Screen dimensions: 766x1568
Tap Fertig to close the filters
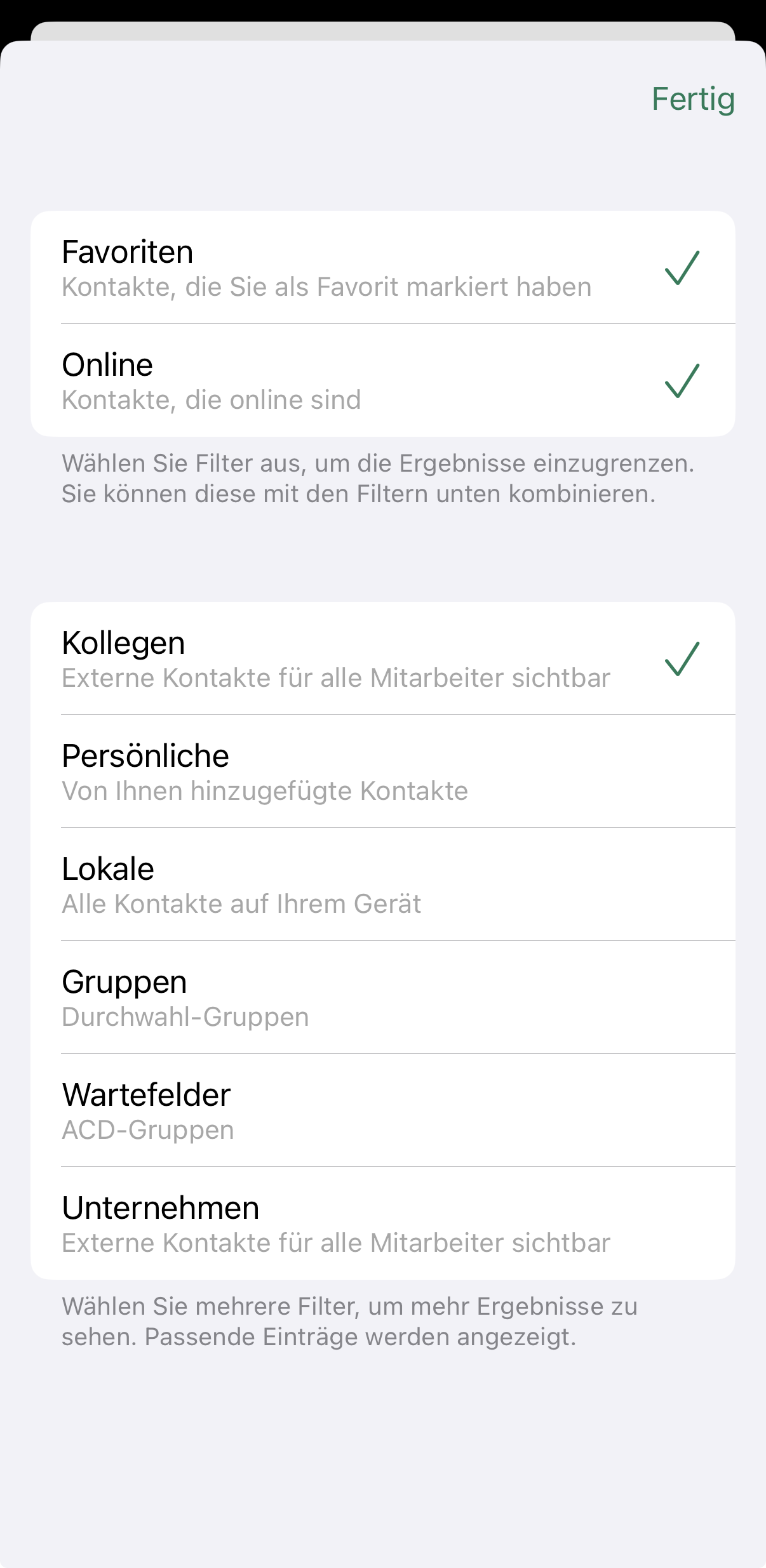click(692, 100)
